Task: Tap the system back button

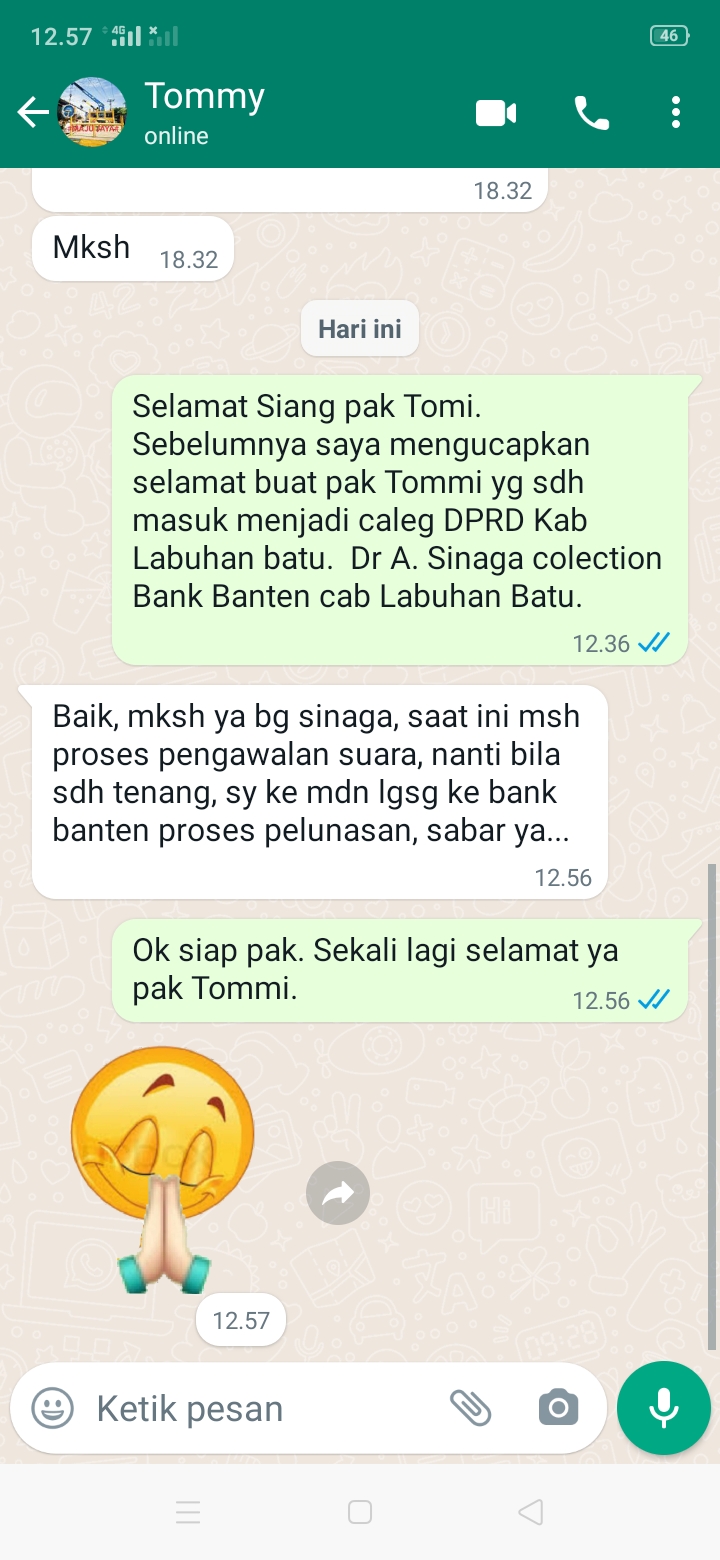Action: [531, 1512]
